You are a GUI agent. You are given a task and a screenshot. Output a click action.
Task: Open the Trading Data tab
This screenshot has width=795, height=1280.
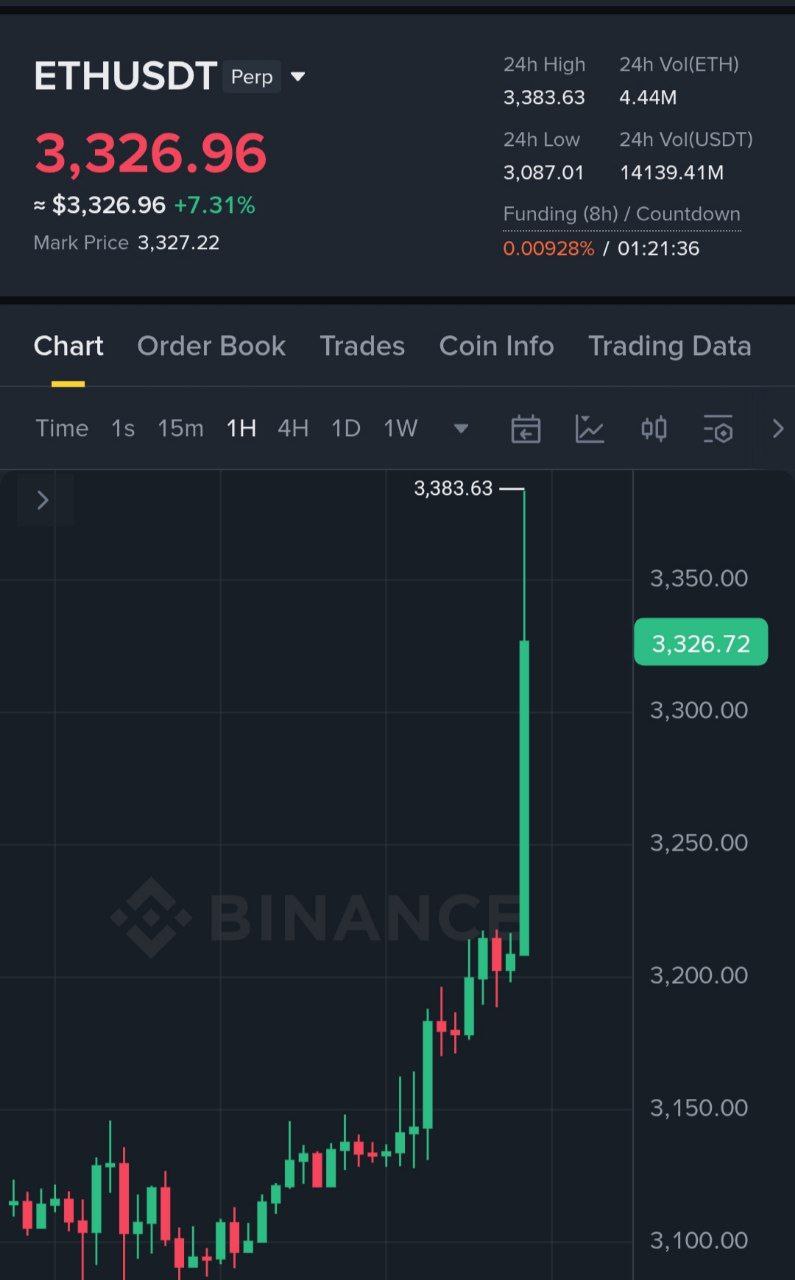669,346
